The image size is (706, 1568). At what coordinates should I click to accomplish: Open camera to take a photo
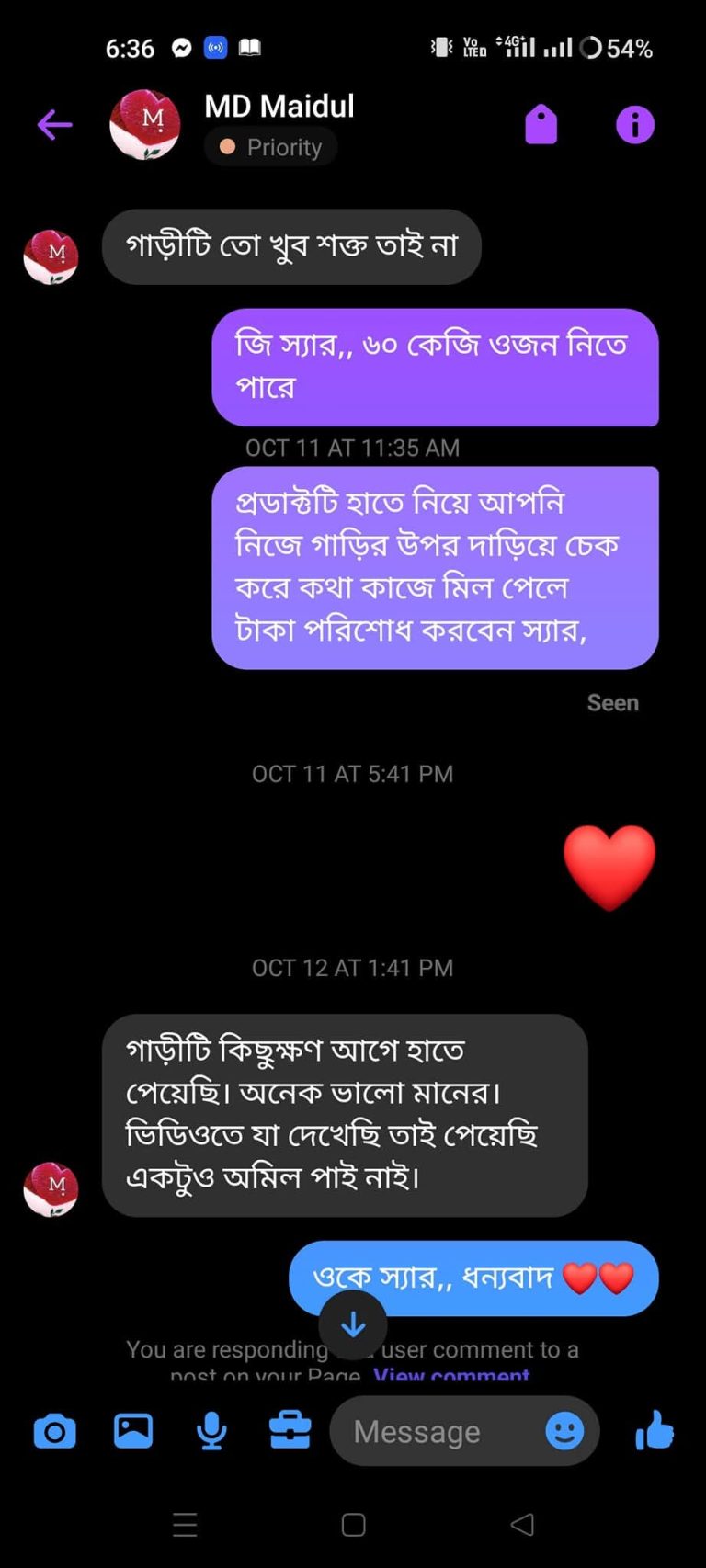[54, 1431]
